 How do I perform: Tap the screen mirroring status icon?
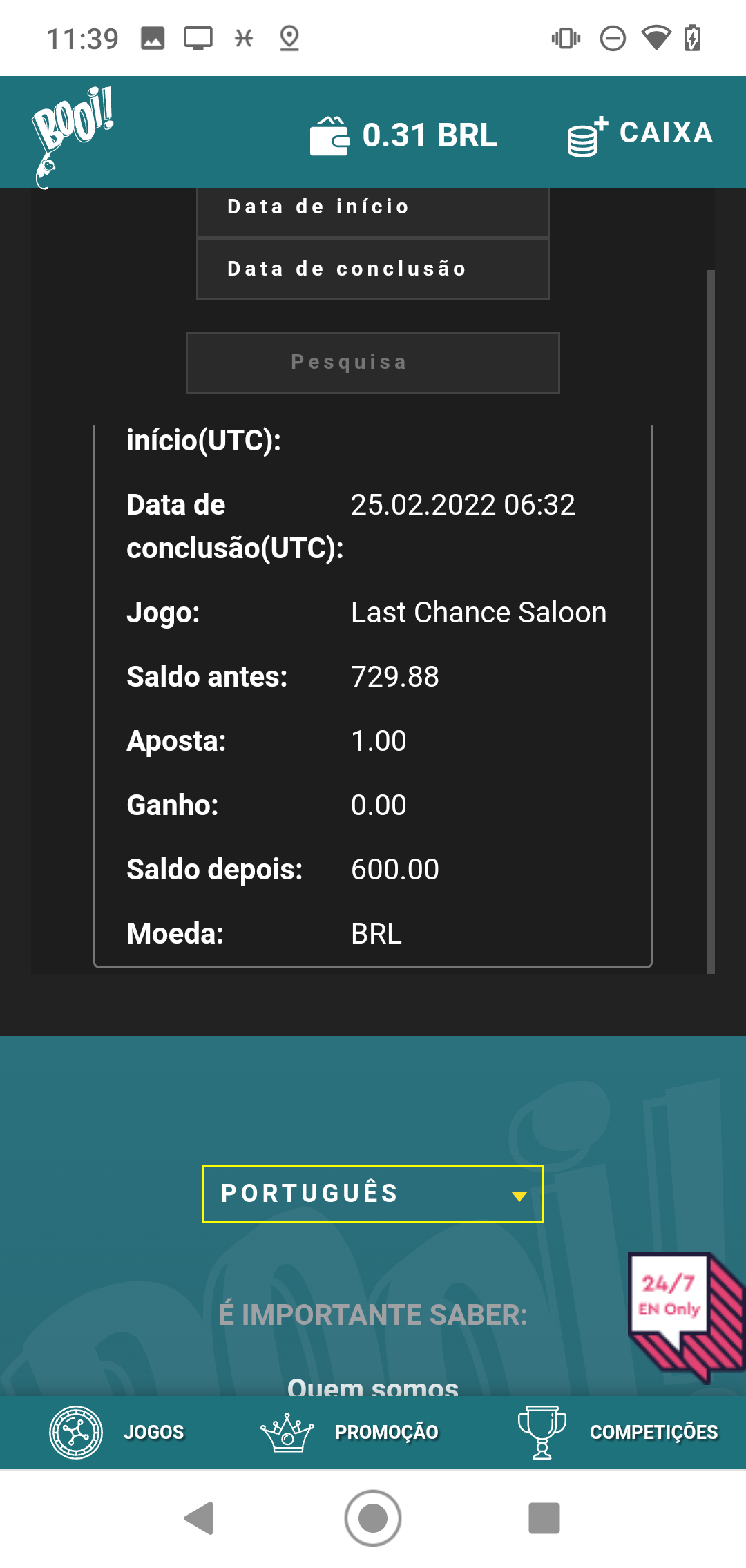point(198,38)
